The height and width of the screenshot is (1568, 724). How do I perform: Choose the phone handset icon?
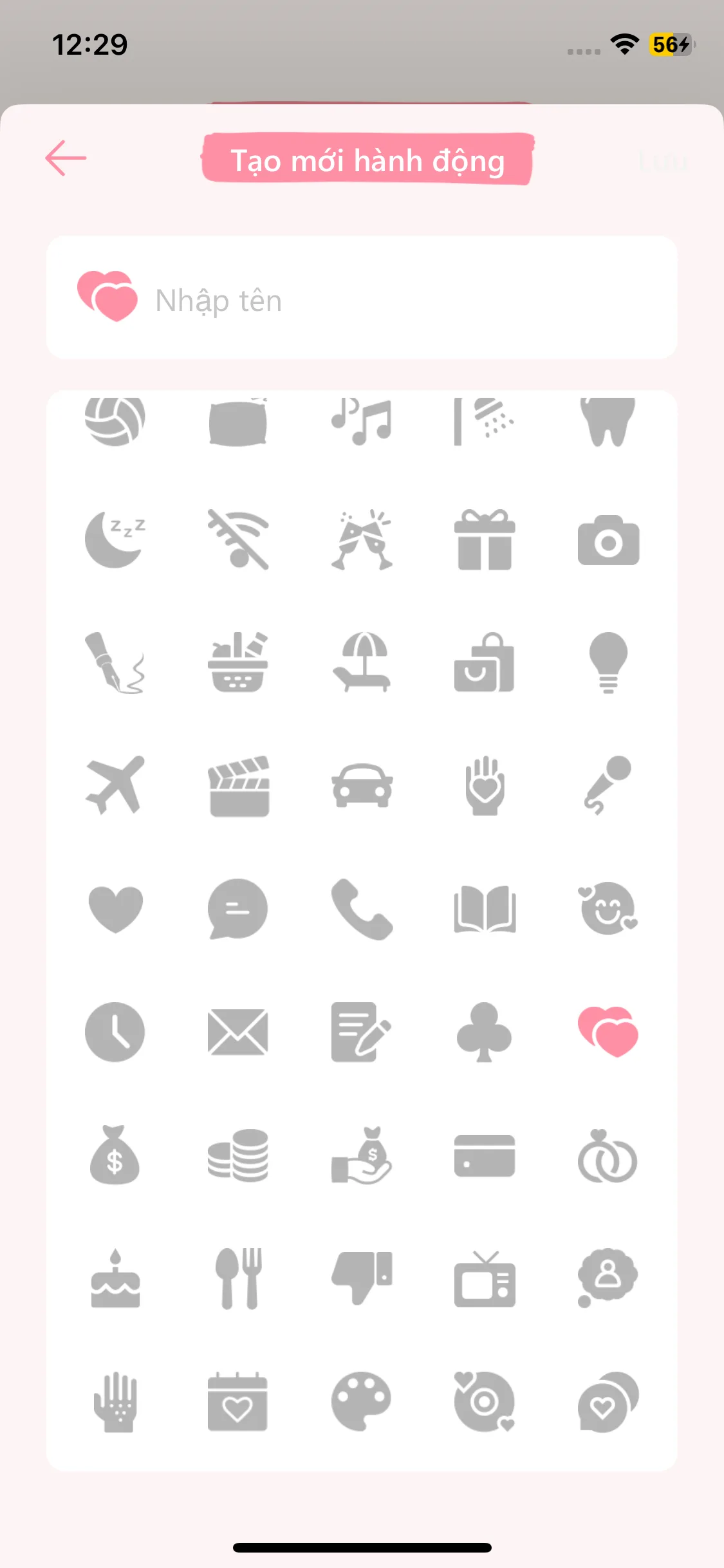click(x=362, y=908)
